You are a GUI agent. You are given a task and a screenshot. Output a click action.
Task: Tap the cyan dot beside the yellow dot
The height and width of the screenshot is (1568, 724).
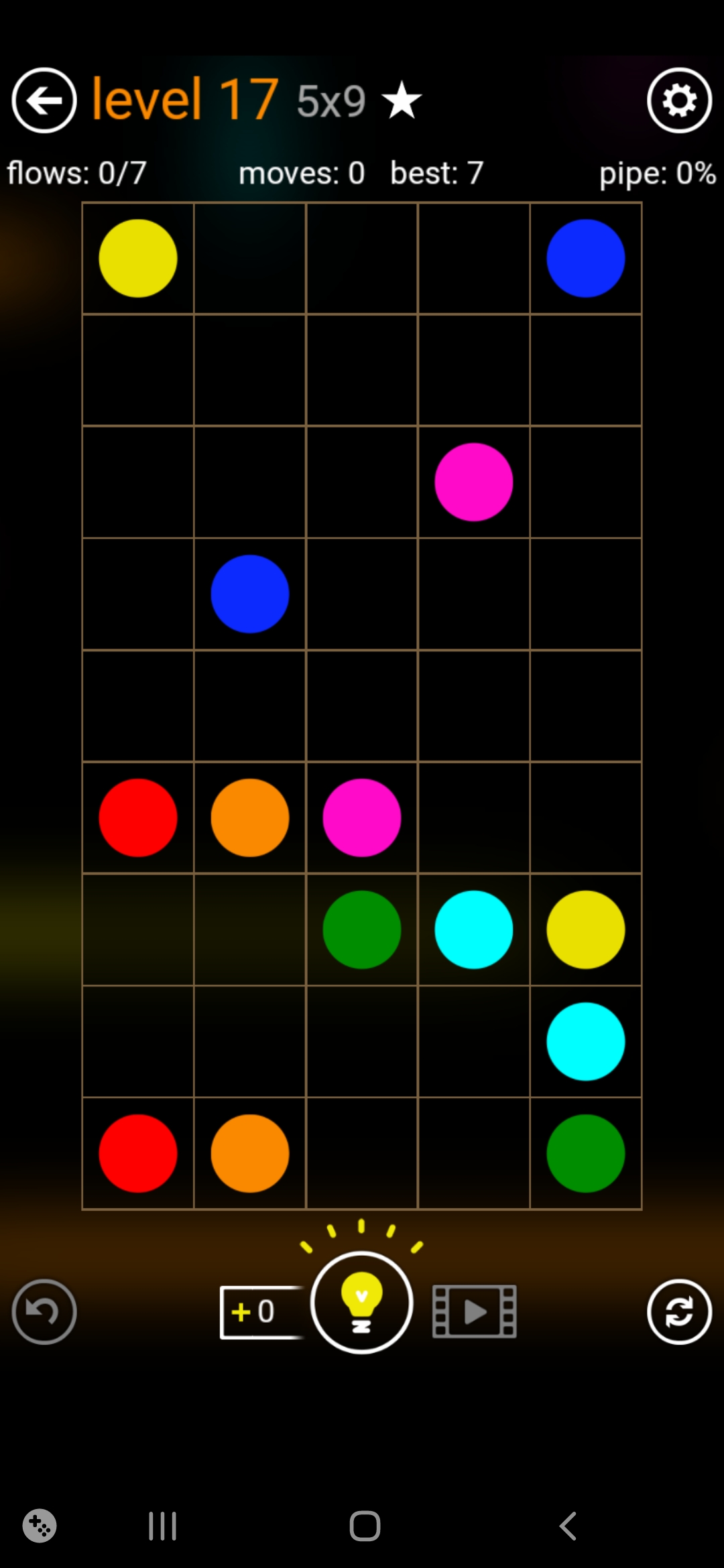(473, 929)
